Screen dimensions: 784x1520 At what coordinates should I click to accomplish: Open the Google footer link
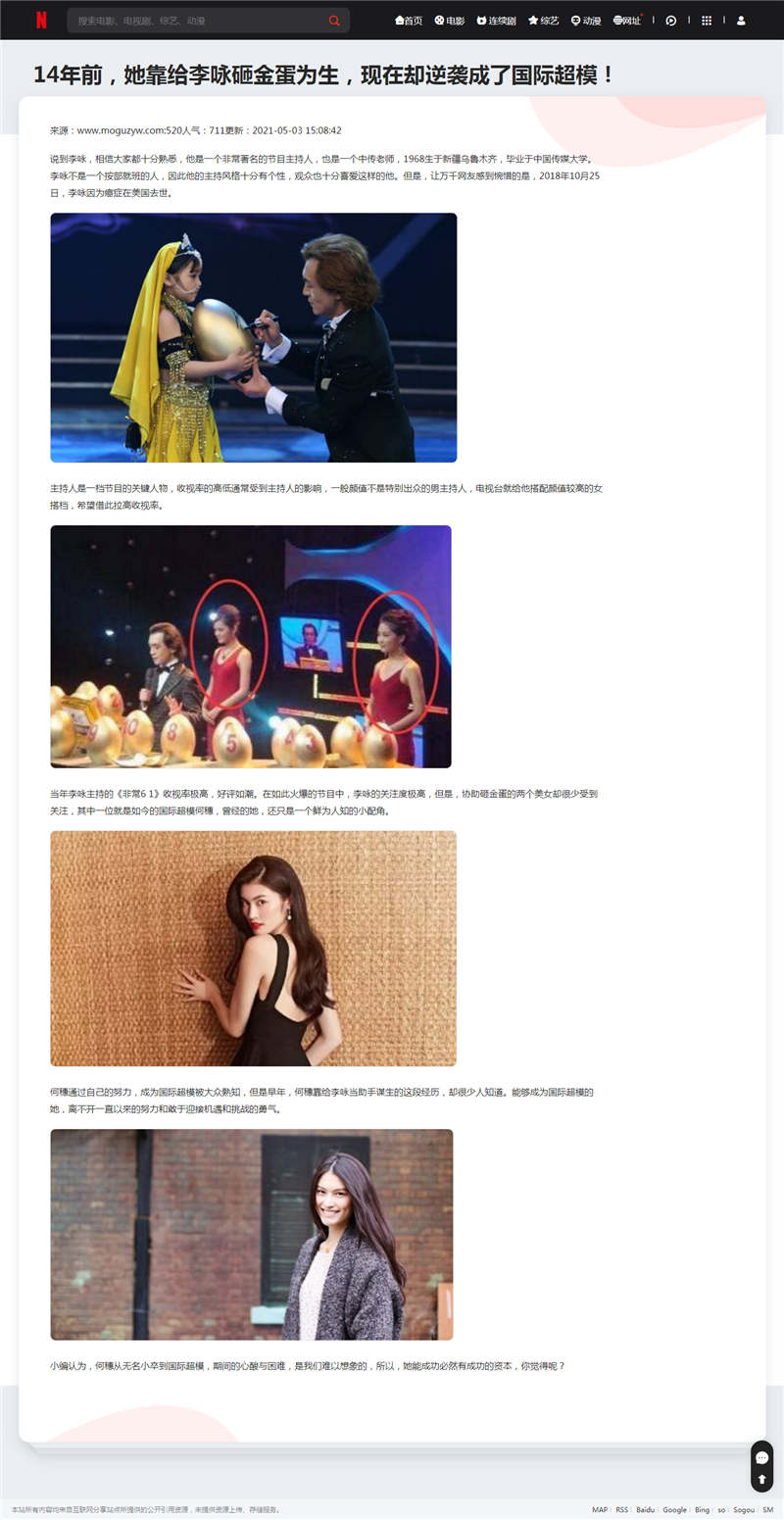pyautogui.click(x=674, y=1510)
